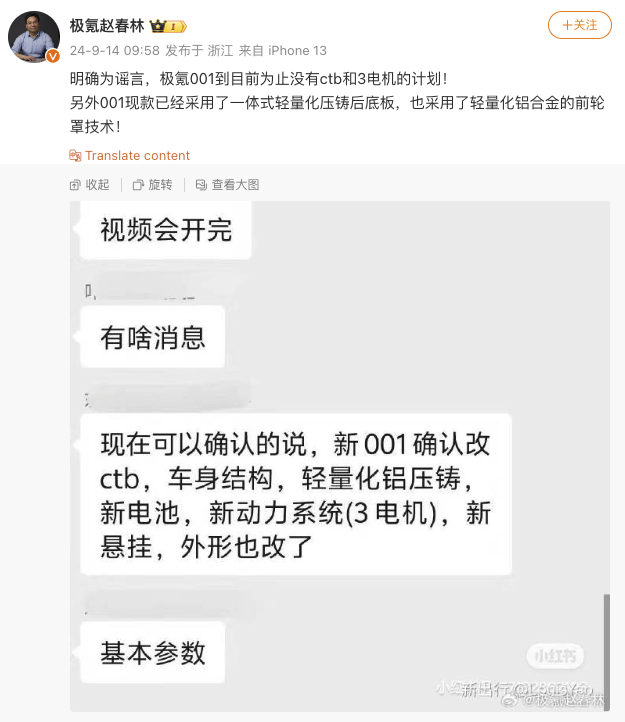Collapse the image with 收起
Image resolution: width=625 pixels, height=722 pixels.
(x=90, y=185)
